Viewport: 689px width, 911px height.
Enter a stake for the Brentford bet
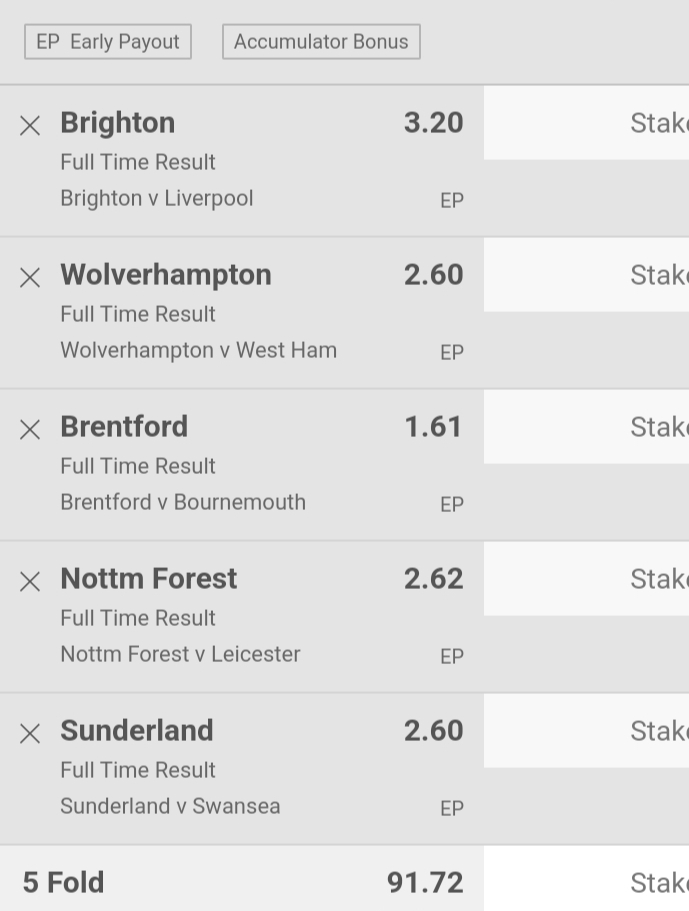(586, 426)
